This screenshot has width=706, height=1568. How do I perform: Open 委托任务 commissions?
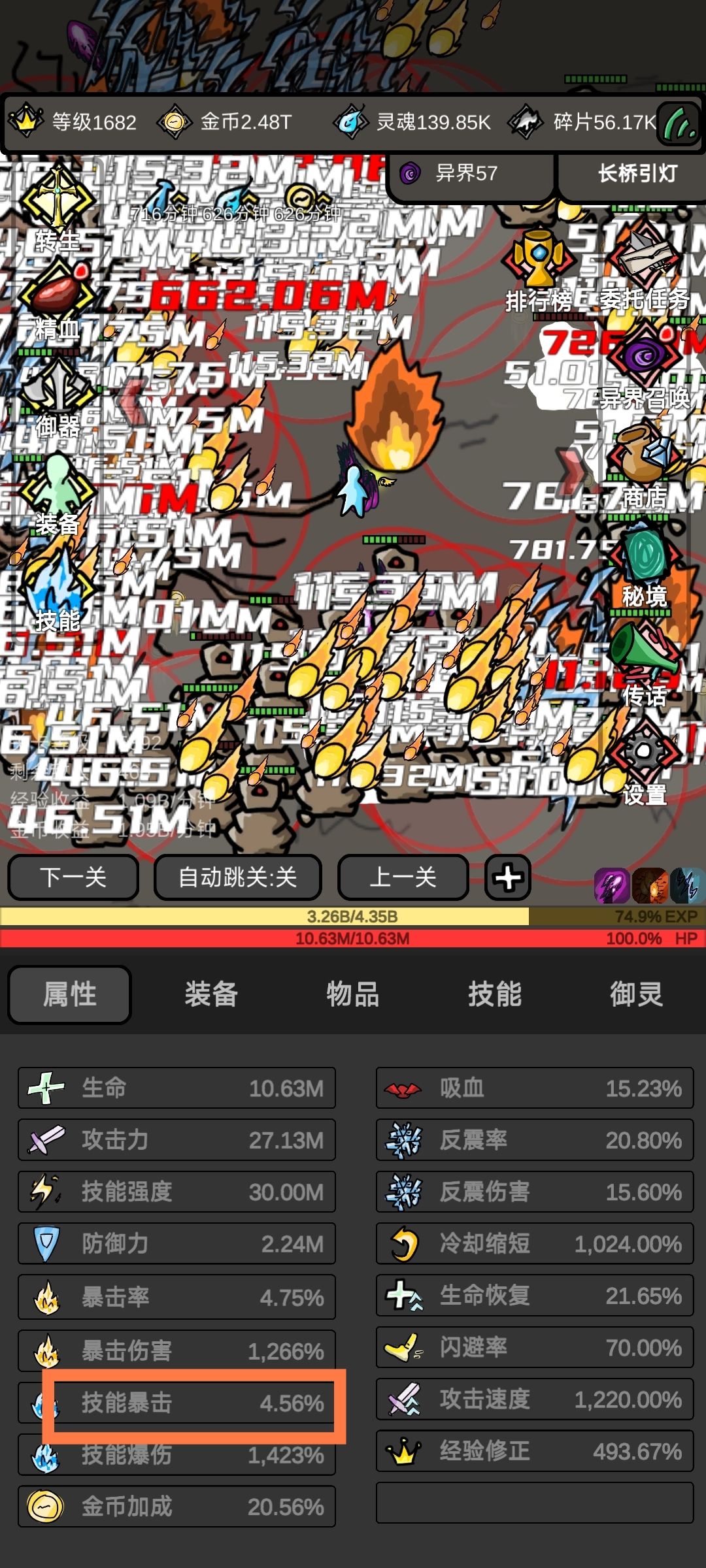[645, 268]
